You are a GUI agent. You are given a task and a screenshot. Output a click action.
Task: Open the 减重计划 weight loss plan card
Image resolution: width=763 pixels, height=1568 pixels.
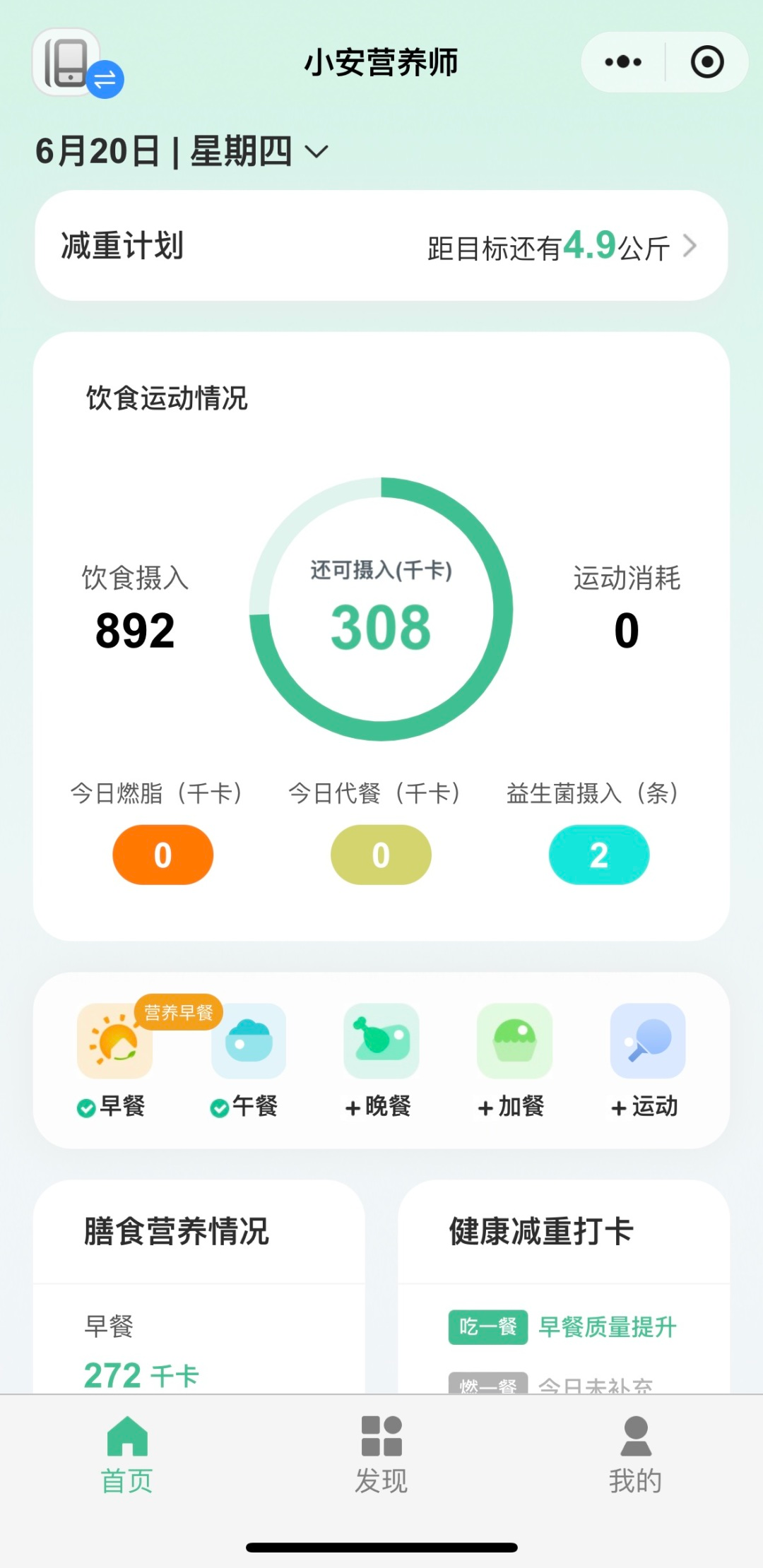point(381,246)
